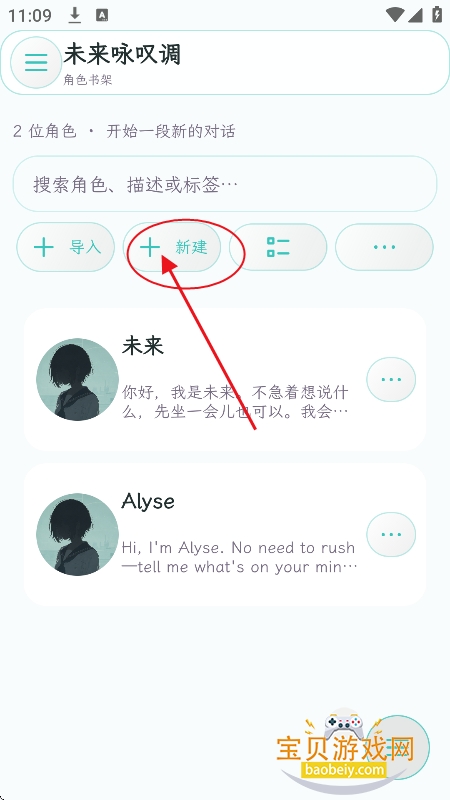Start a chat with Alyse
Viewport: 450px width, 800px height.
click(x=225, y=535)
